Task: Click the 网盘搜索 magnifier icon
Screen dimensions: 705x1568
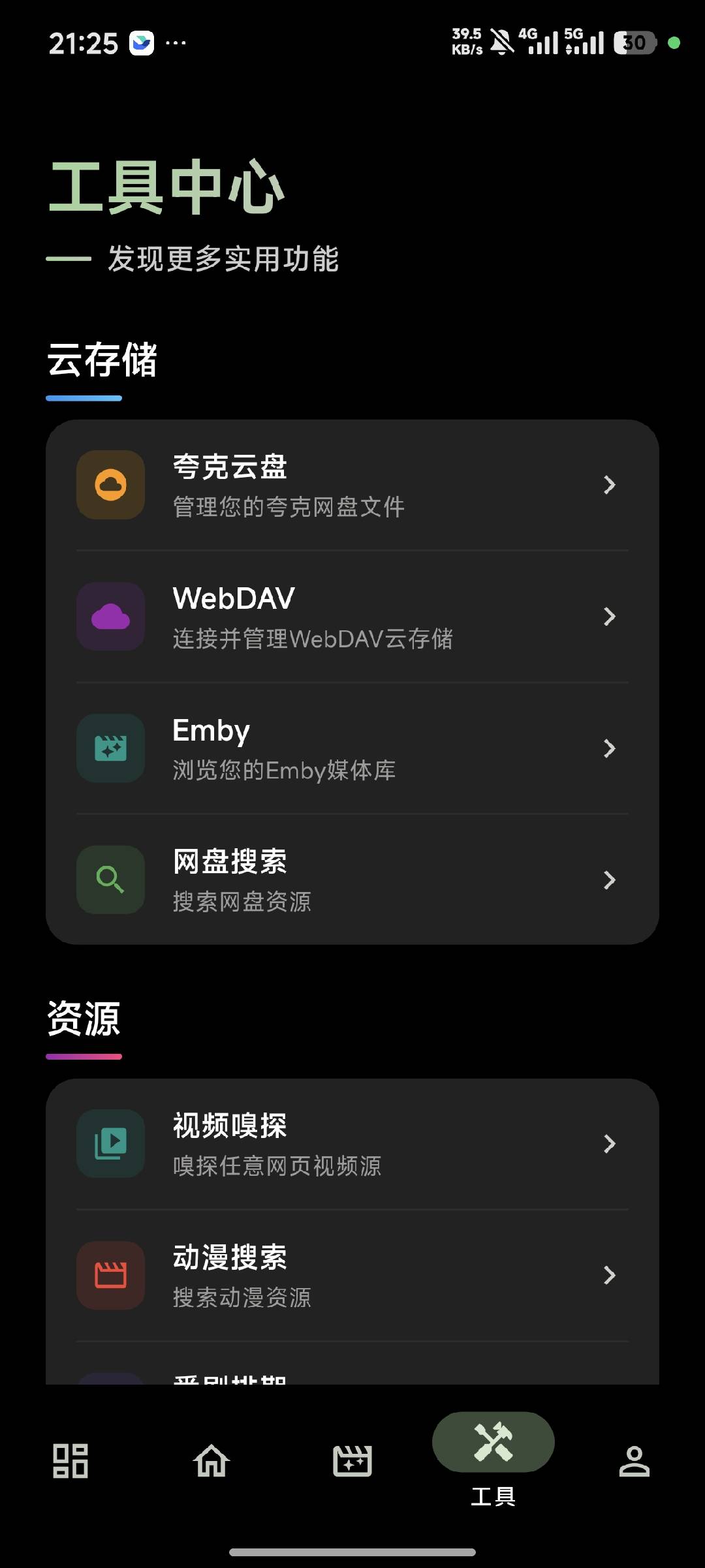Action: 110,880
